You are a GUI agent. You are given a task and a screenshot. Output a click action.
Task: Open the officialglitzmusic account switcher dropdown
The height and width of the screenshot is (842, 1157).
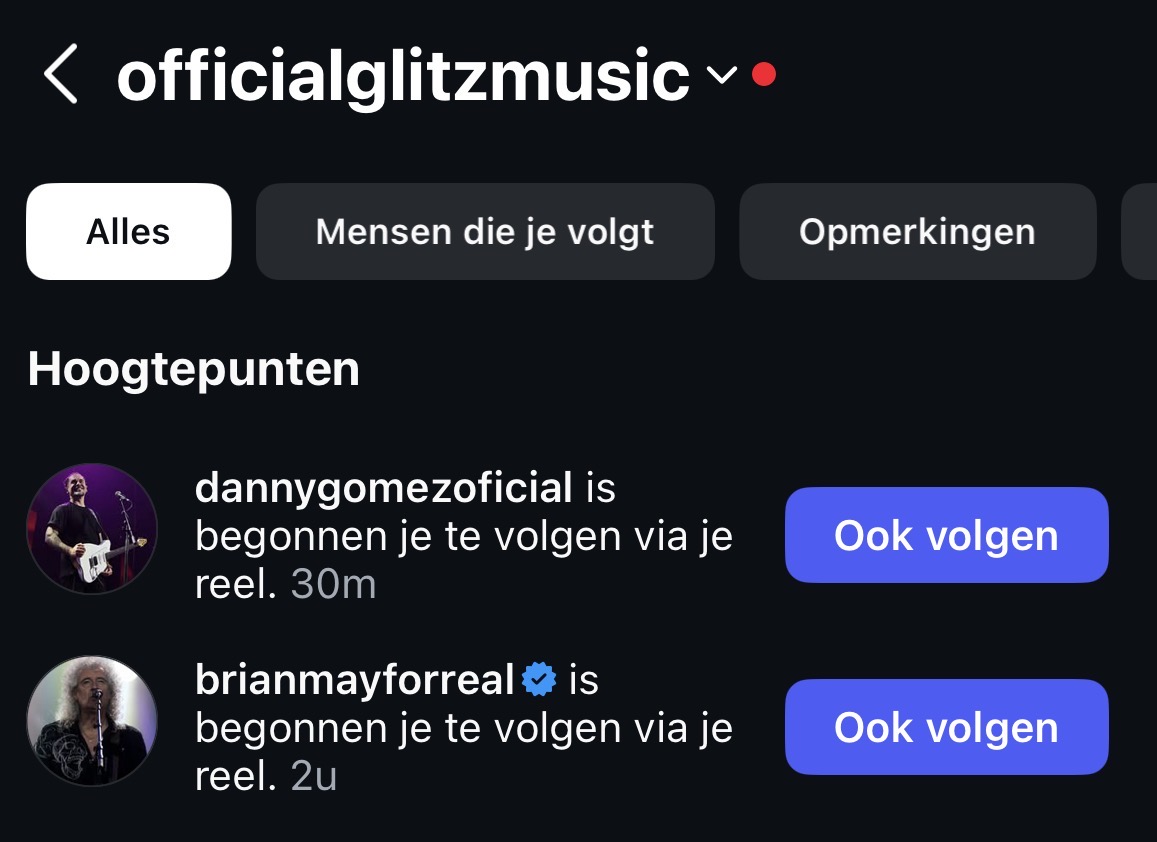click(x=721, y=75)
